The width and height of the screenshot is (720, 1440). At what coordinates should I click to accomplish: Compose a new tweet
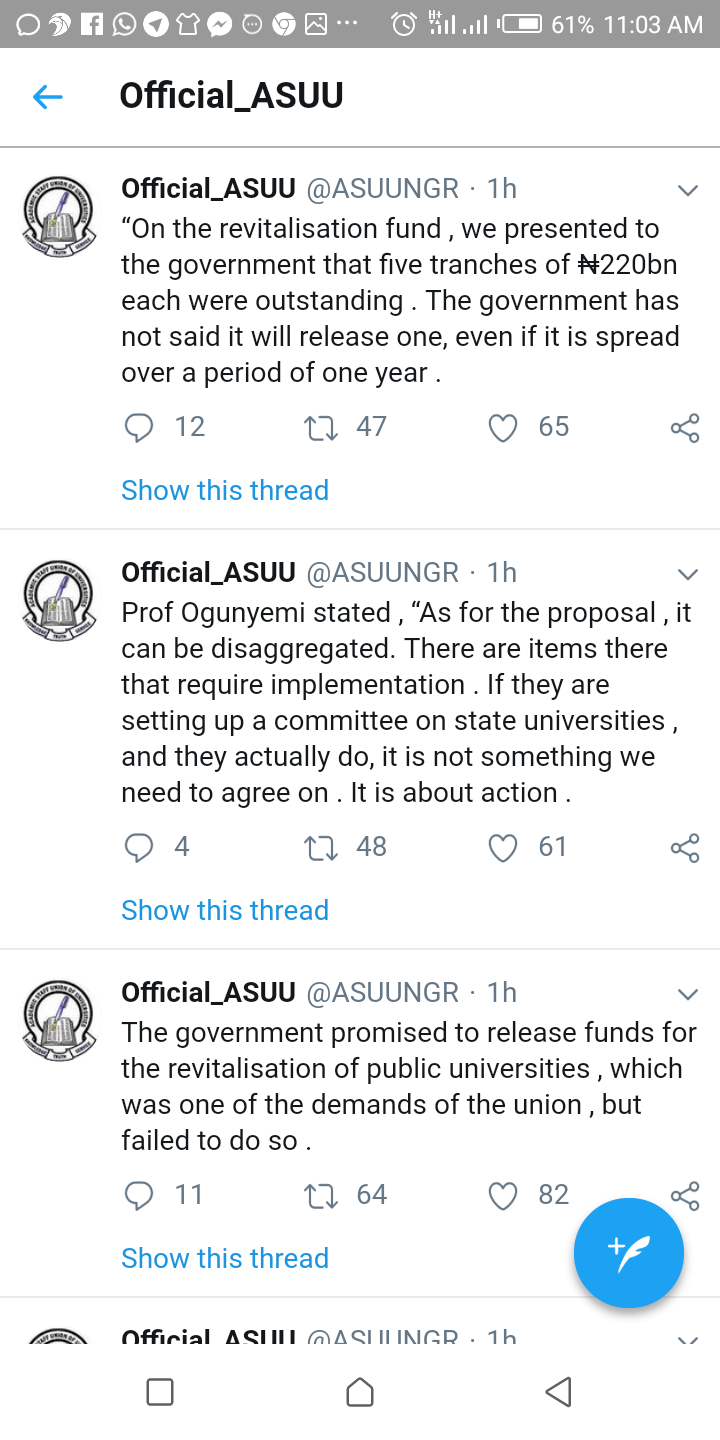pyautogui.click(x=629, y=1253)
